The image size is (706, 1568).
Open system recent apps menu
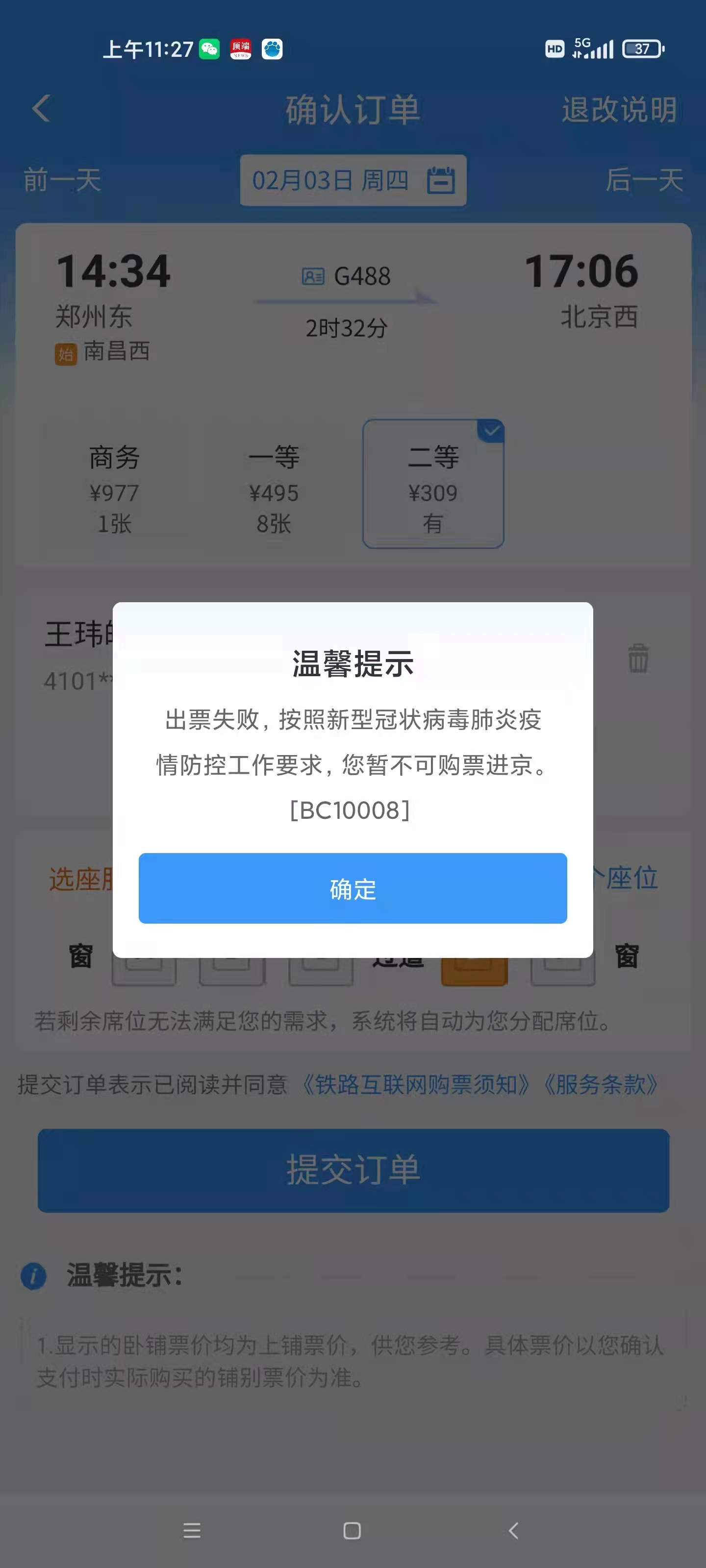(192, 1530)
